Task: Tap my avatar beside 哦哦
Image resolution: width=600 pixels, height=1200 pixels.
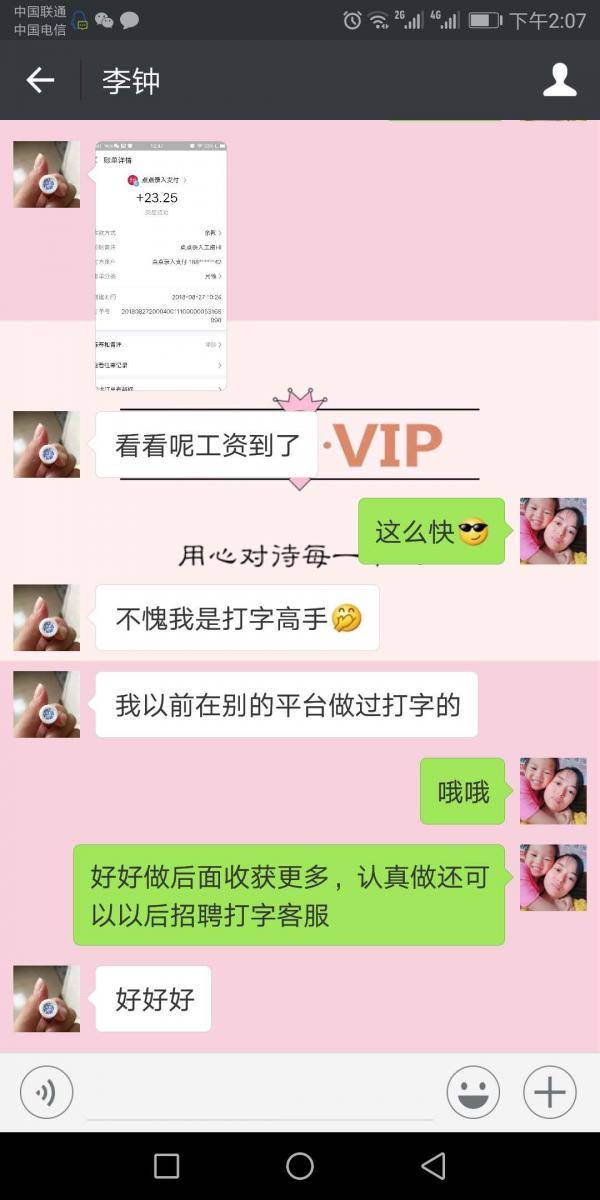Action: coord(553,791)
